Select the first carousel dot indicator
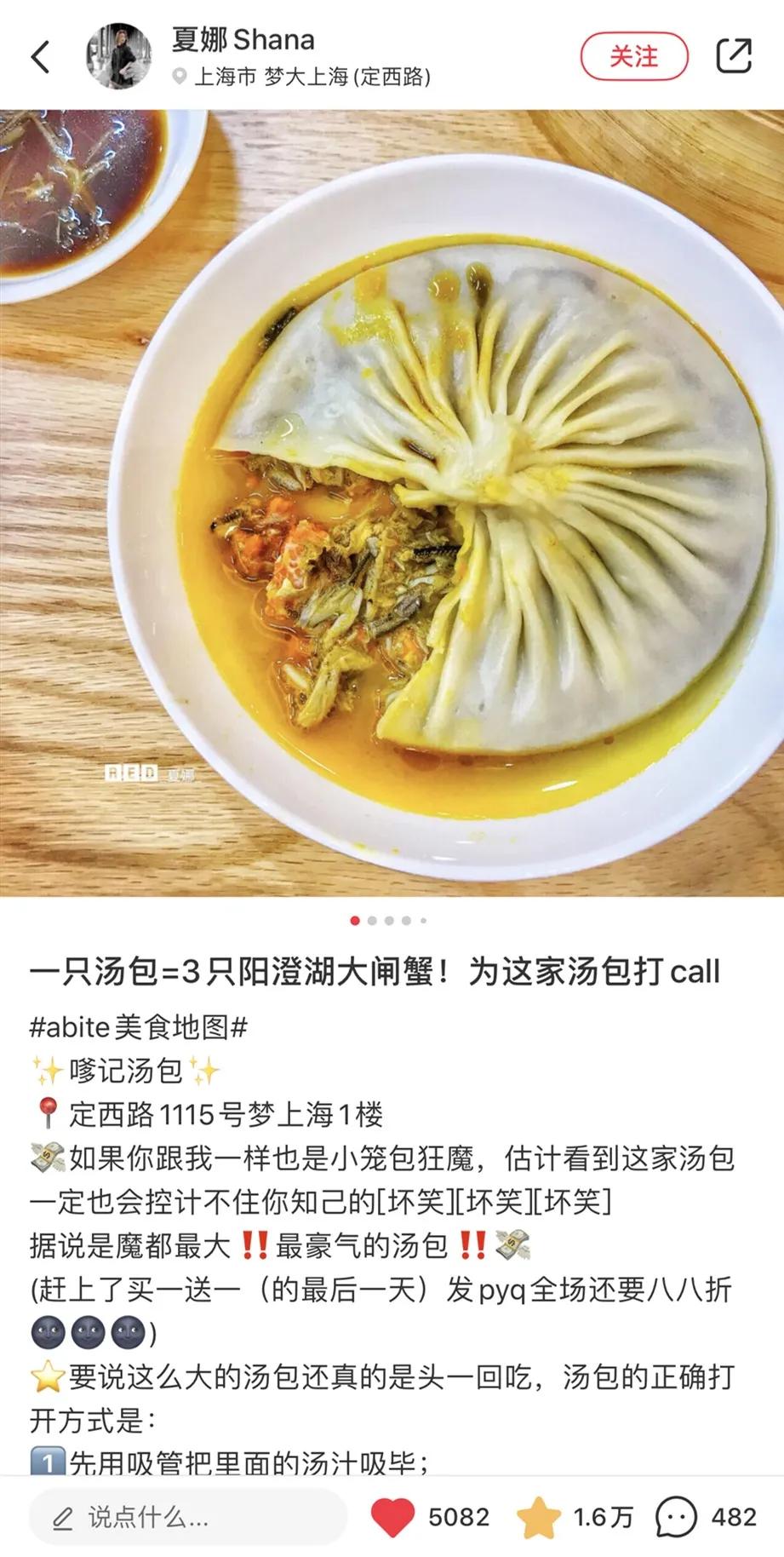 (x=353, y=921)
